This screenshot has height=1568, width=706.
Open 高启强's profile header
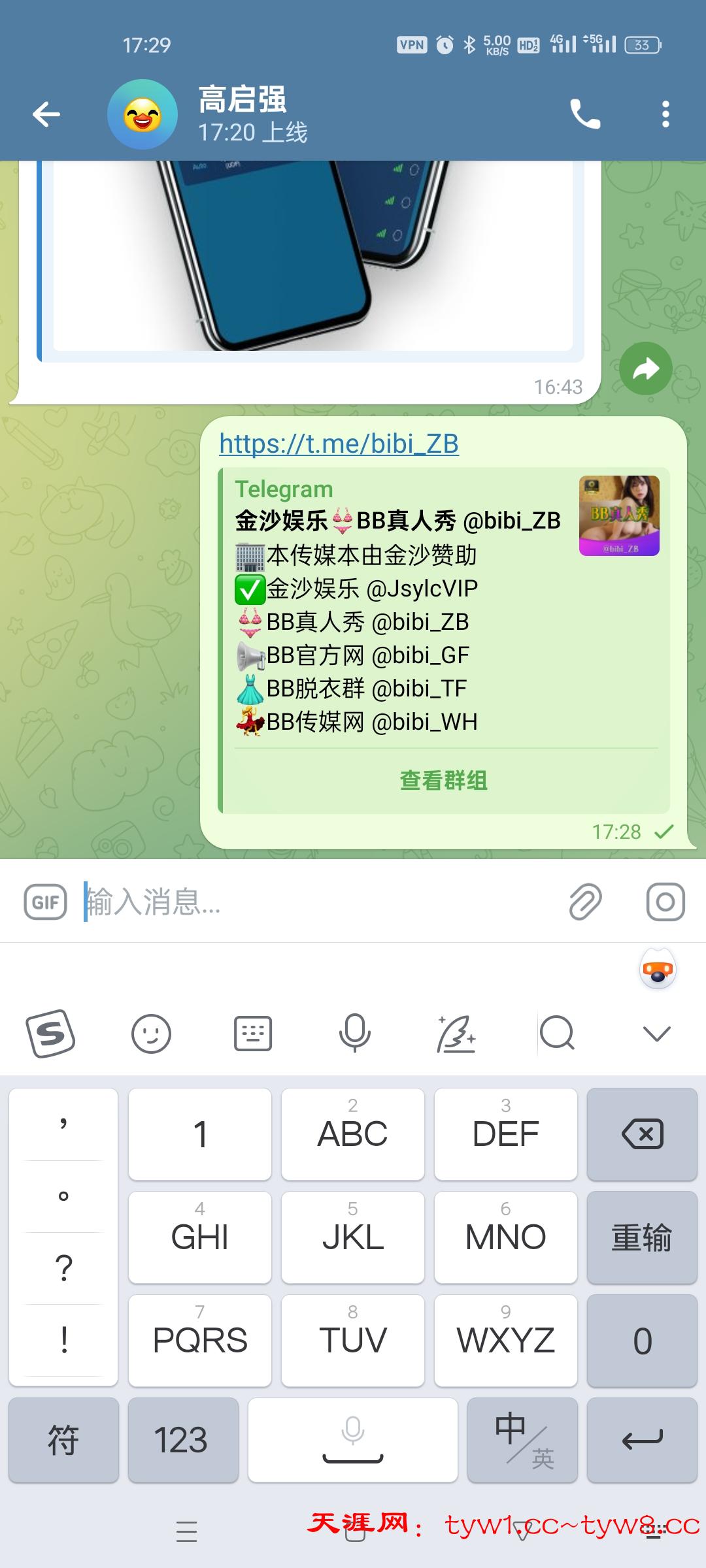(242, 114)
